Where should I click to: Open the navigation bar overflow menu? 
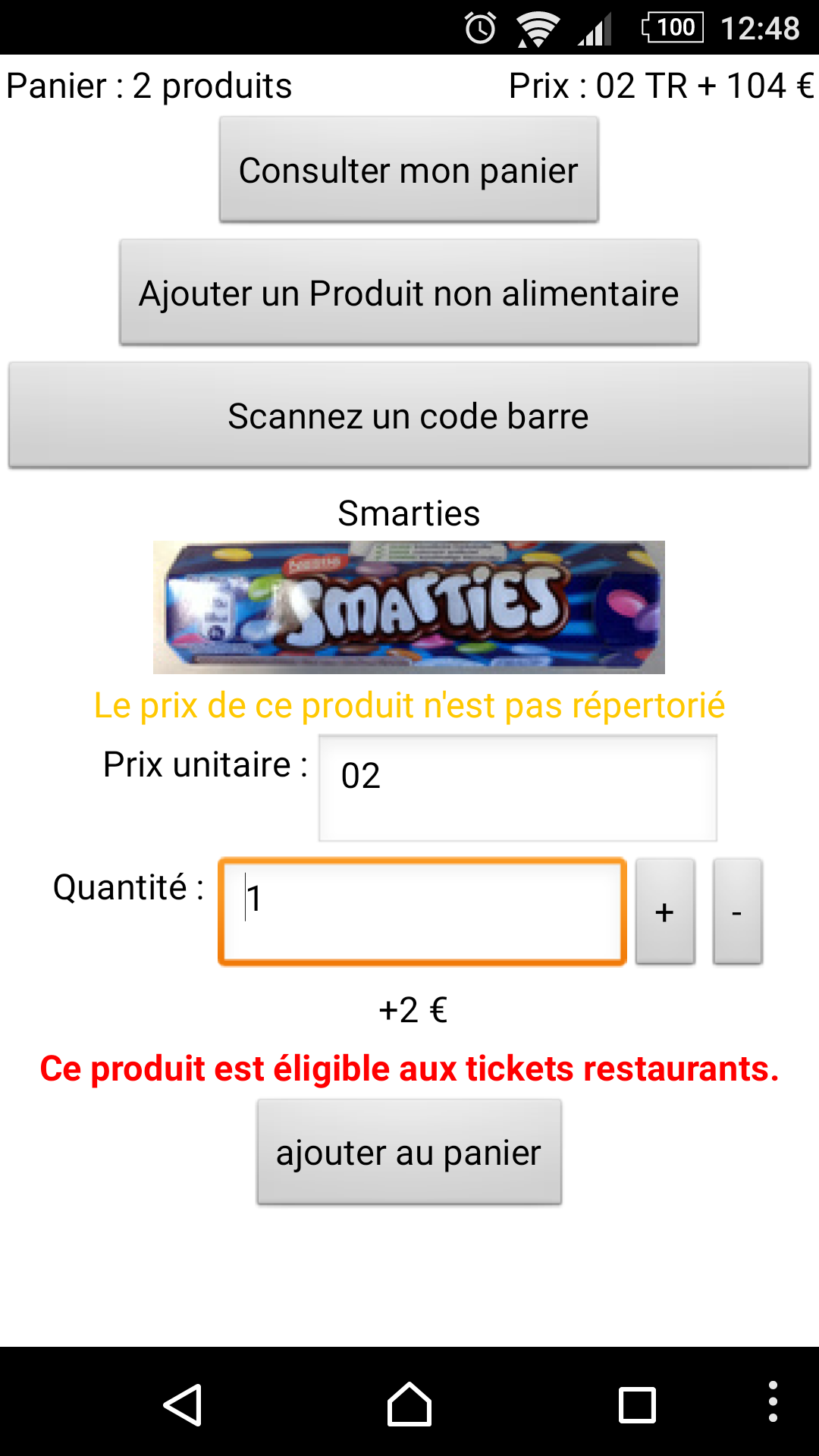tap(772, 1401)
